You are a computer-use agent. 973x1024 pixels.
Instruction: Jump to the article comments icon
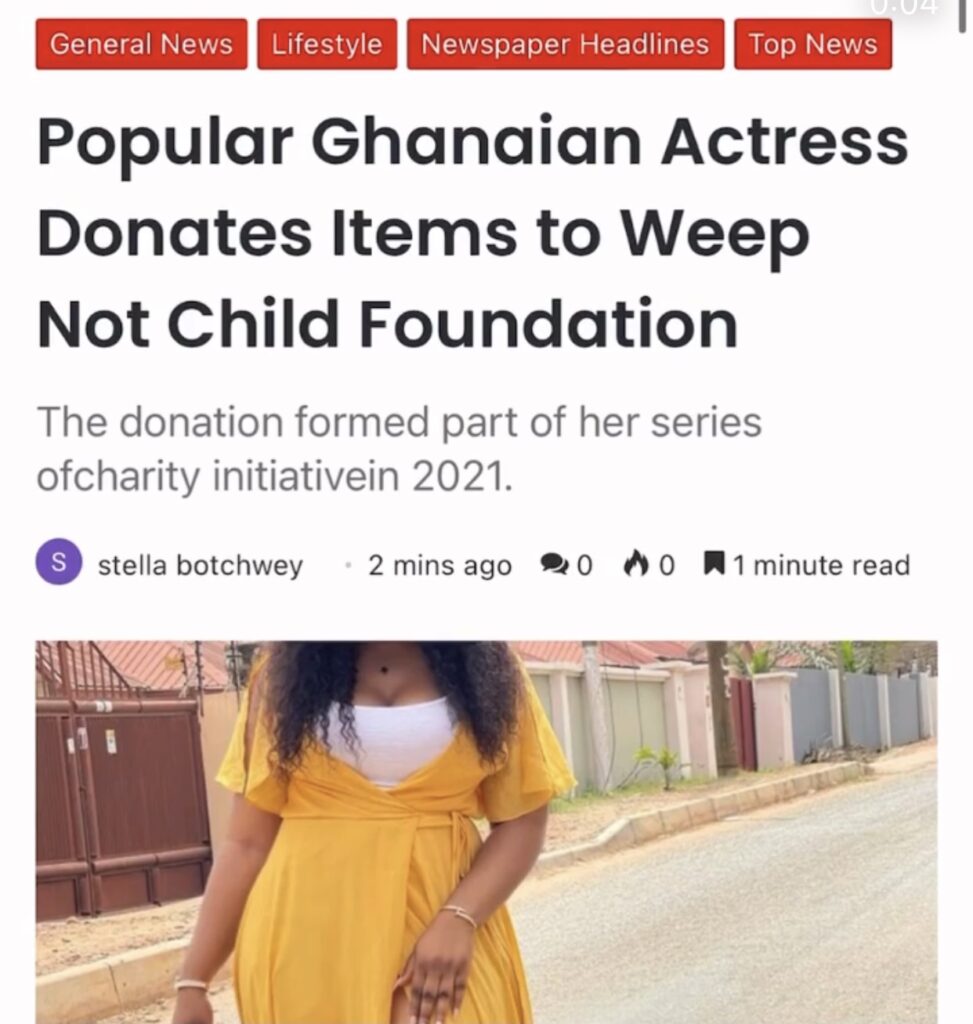coord(553,565)
